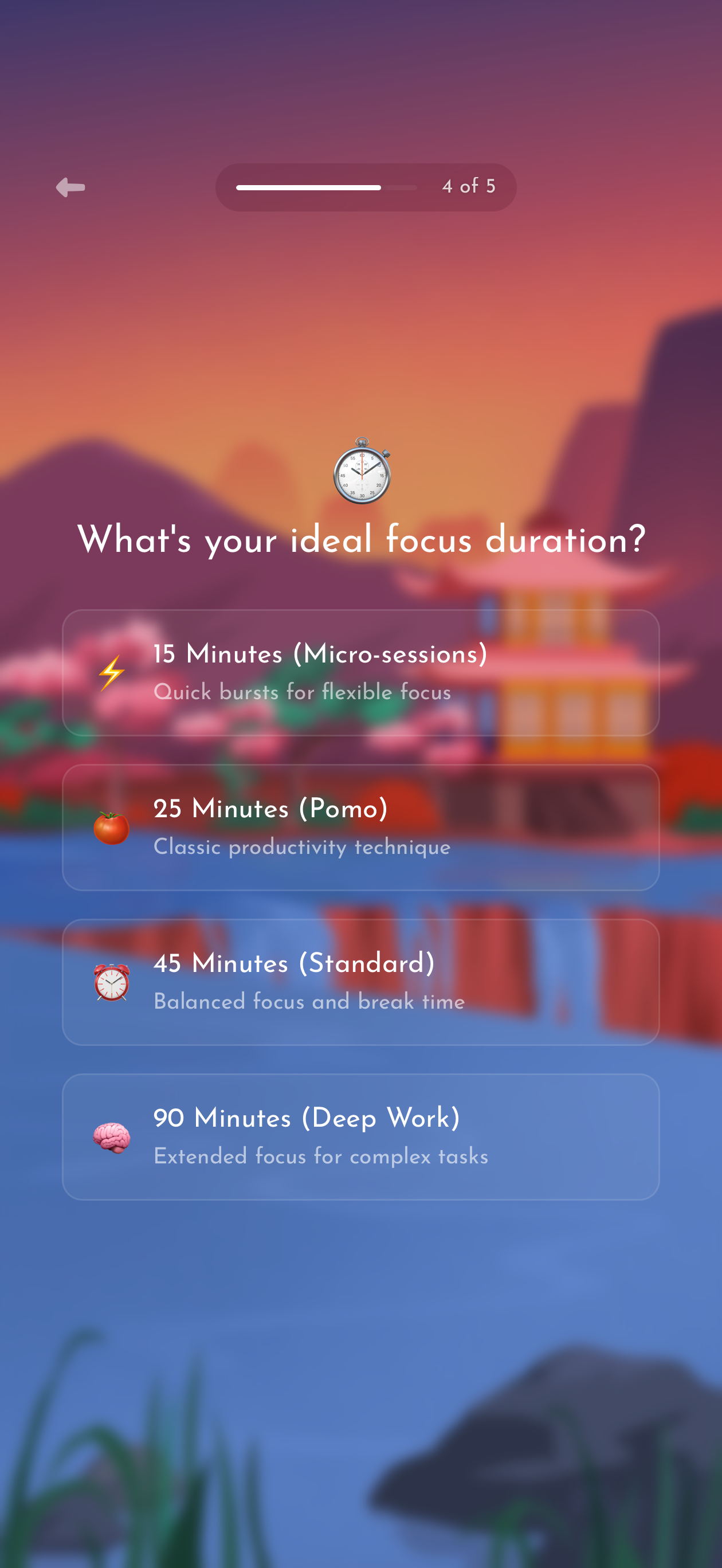This screenshot has width=722, height=1568.
Task: Select 15 Minutes (Micro-sessions) option
Action: 360,673
